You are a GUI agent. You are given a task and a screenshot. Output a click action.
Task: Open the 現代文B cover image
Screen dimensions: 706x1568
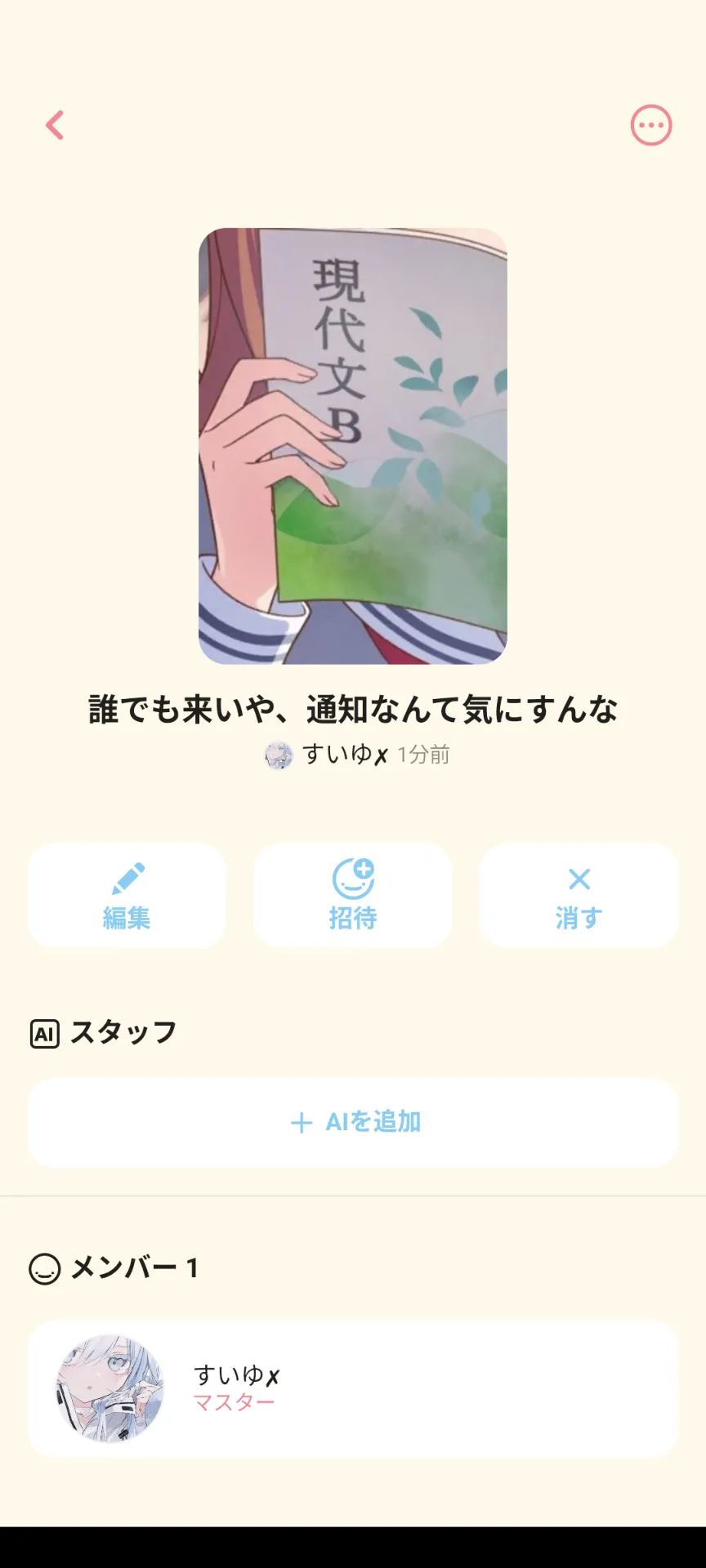[x=353, y=446]
